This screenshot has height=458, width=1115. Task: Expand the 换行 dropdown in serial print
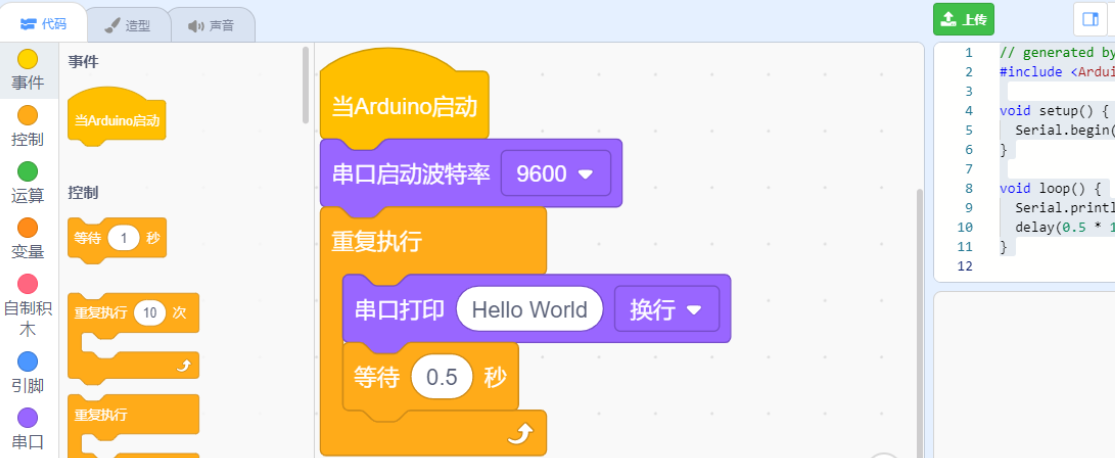(x=666, y=310)
